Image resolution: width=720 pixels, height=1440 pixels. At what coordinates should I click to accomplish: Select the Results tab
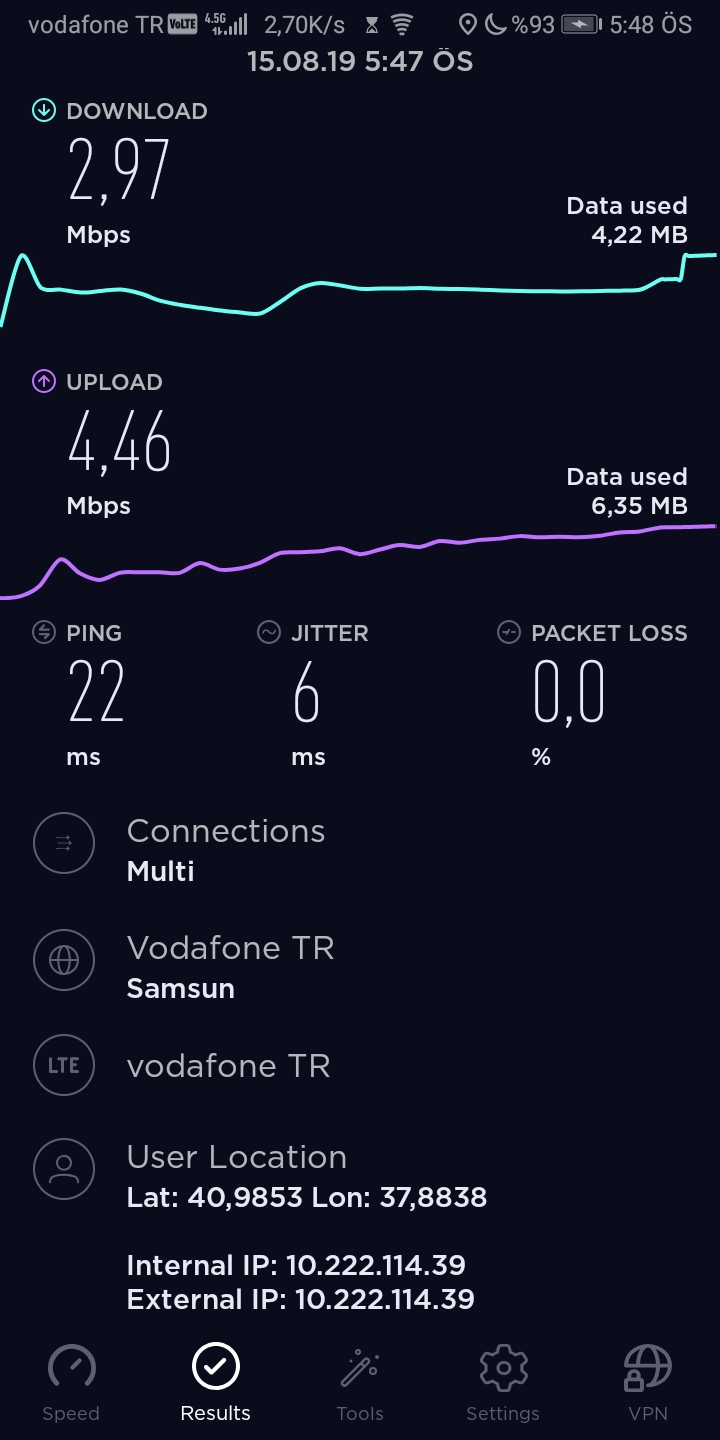pyautogui.click(x=215, y=1384)
